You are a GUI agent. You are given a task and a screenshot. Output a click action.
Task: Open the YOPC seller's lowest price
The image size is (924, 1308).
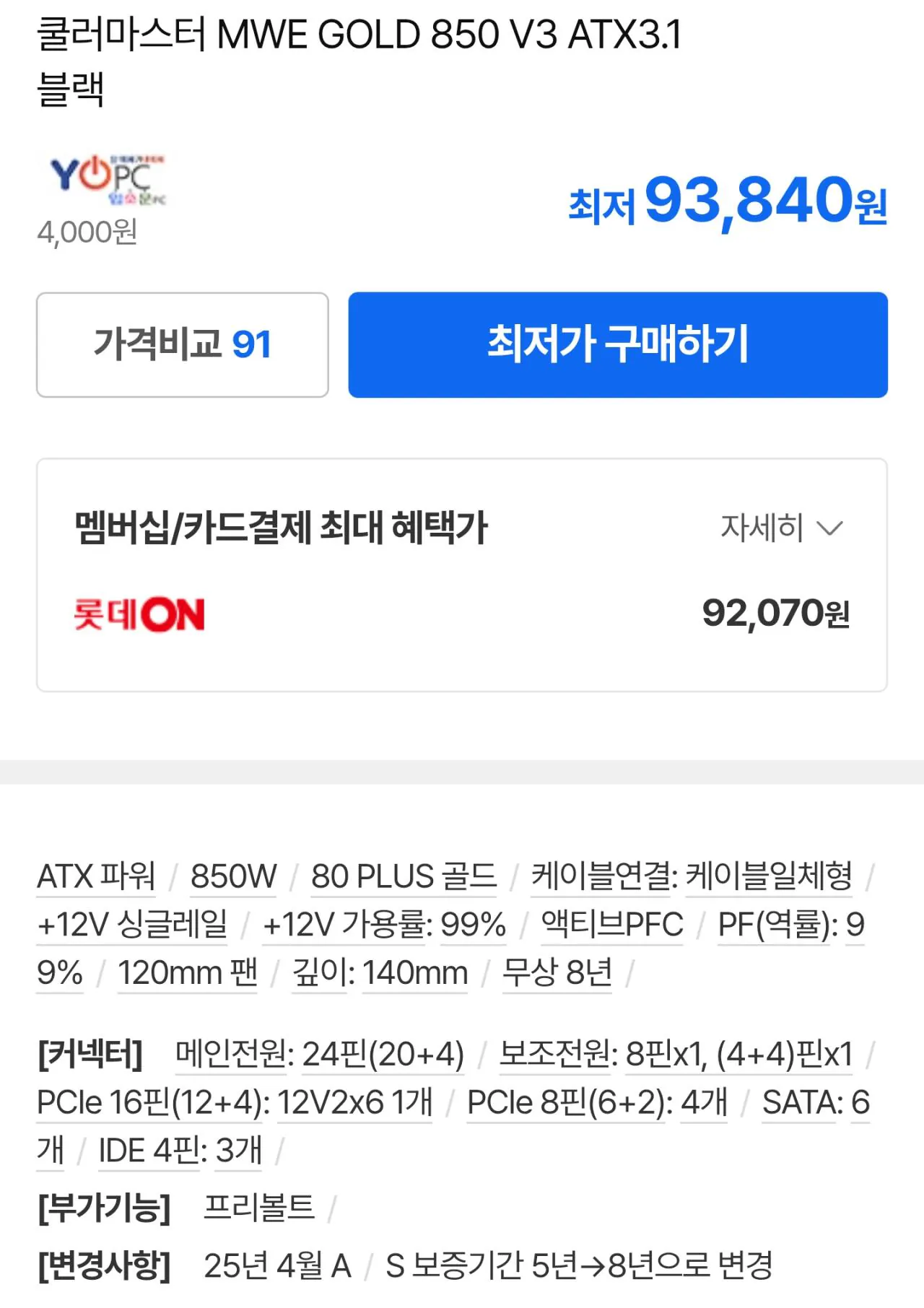pyautogui.click(x=727, y=201)
